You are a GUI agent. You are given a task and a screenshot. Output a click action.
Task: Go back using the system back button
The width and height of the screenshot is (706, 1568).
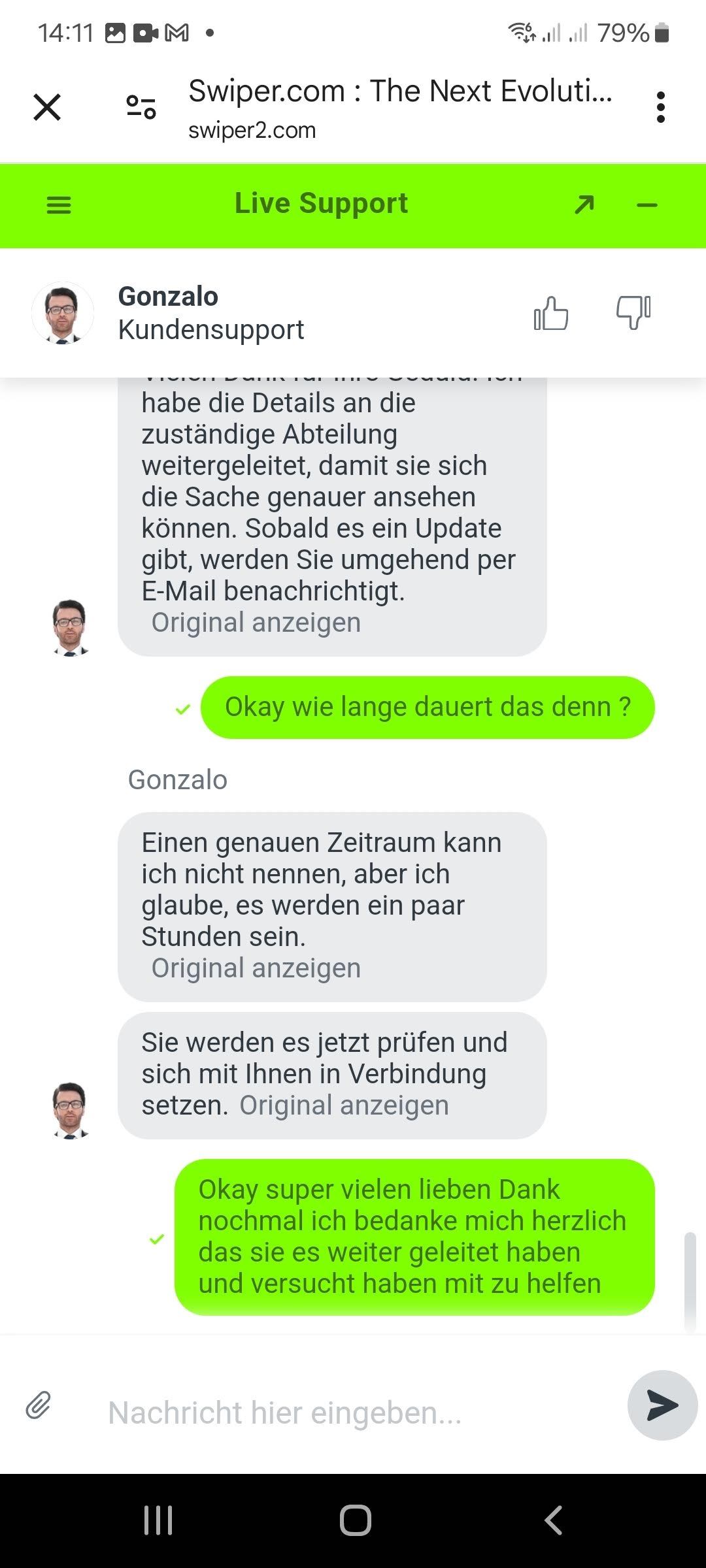click(553, 1520)
